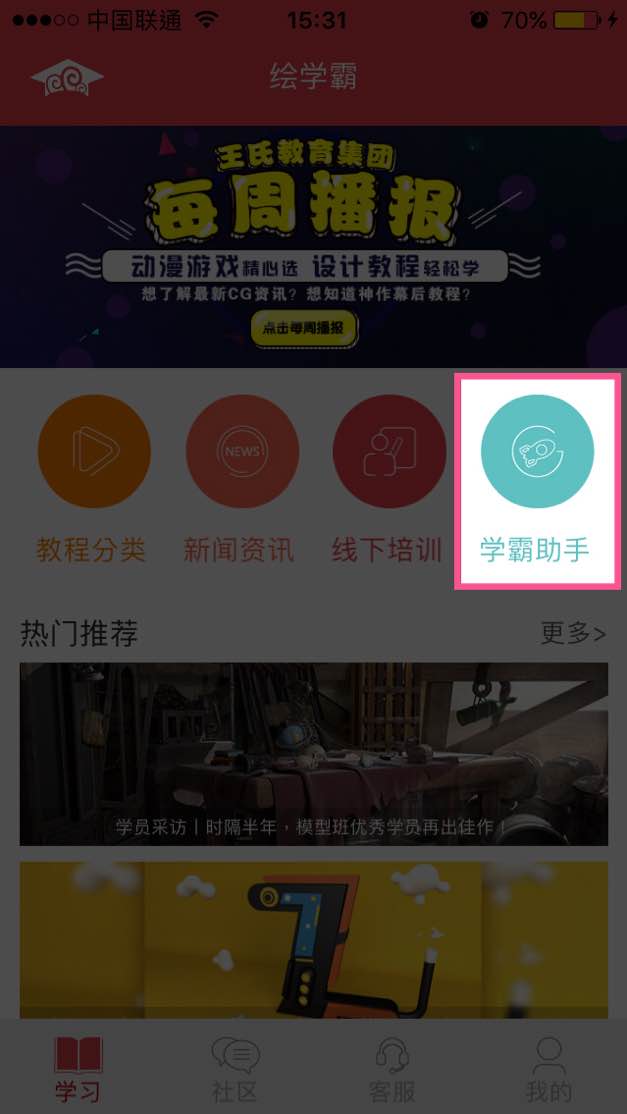The width and height of the screenshot is (627, 1114).
Task: Open the yellow number 7 card
Action: coord(313,940)
